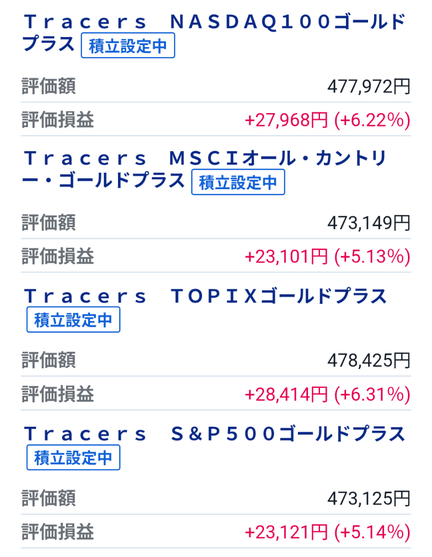
Task: Tap 積立設定中 badge beside MSCI fund
Action: click(x=238, y=182)
